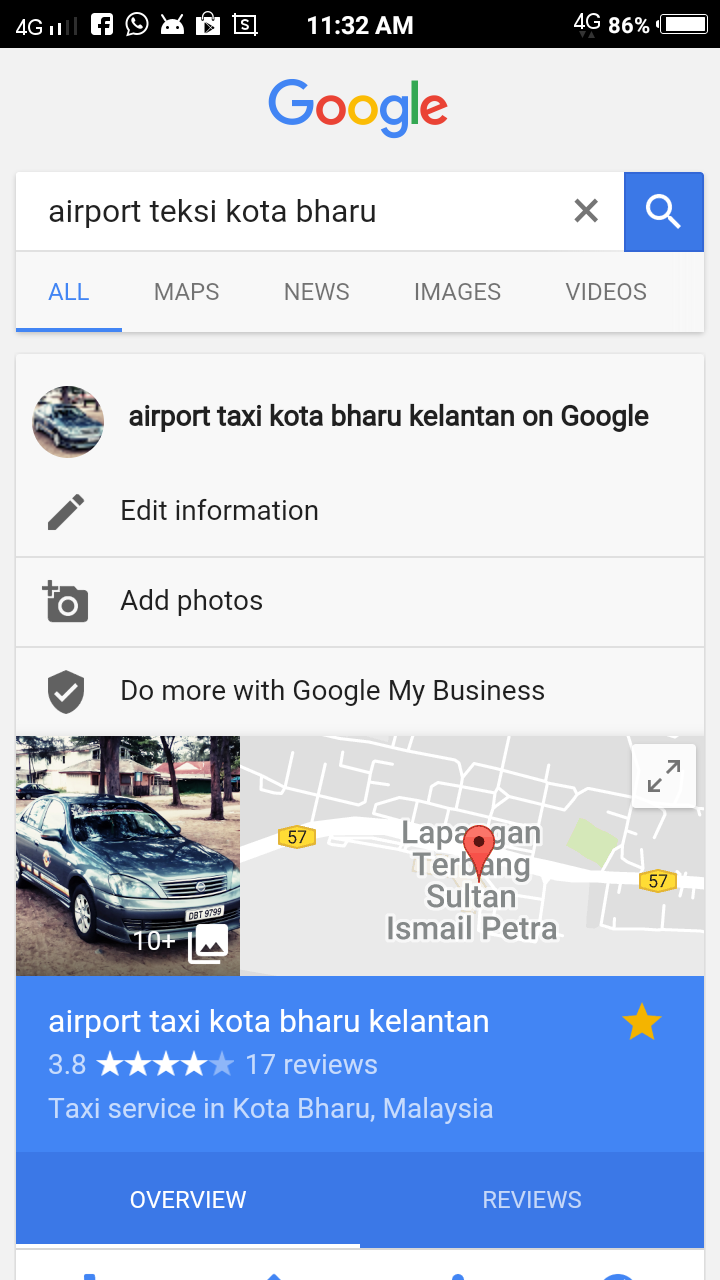Expand the map to full view

click(x=664, y=776)
